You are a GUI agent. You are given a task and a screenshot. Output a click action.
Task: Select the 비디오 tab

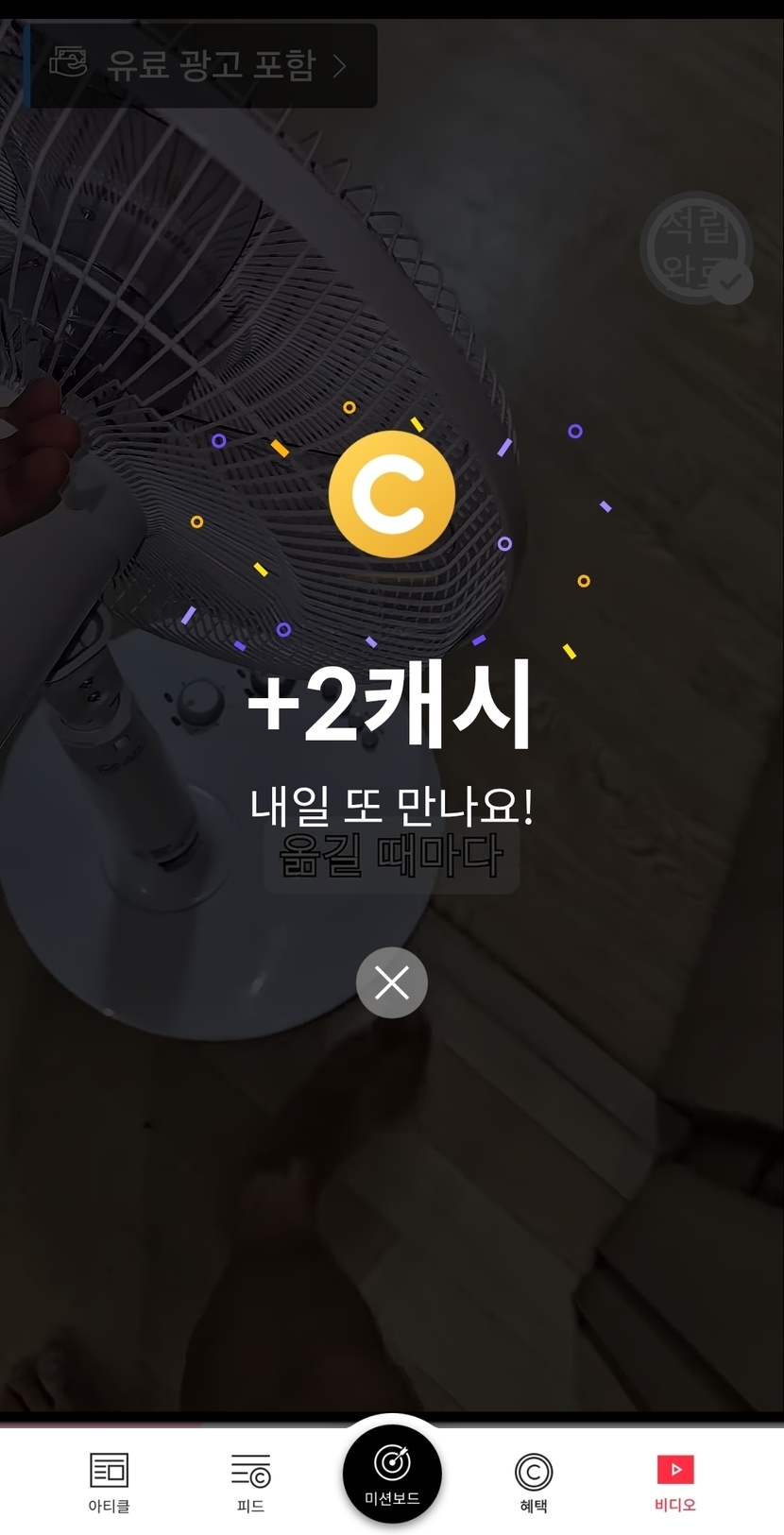[674, 1481]
